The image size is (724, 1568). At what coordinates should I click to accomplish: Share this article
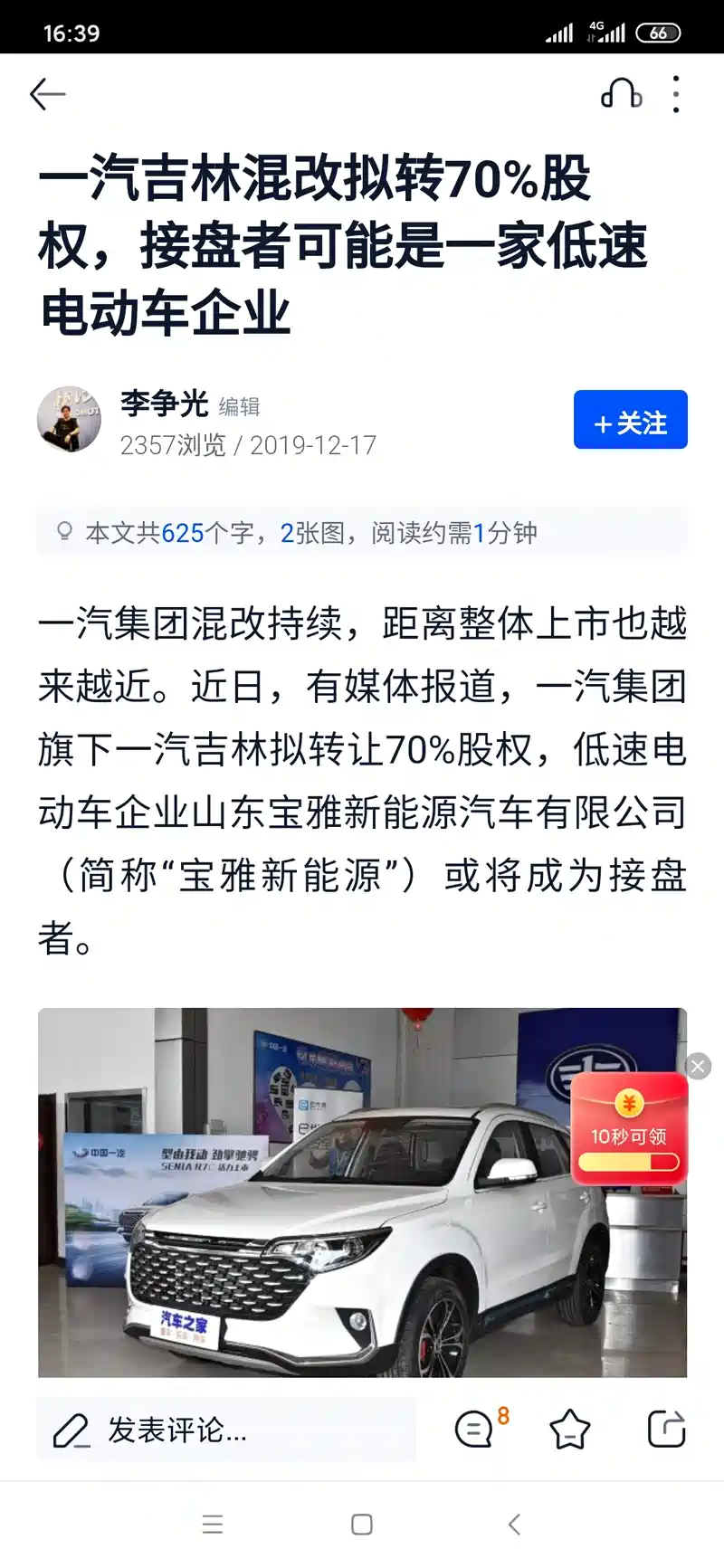[667, 1430]
